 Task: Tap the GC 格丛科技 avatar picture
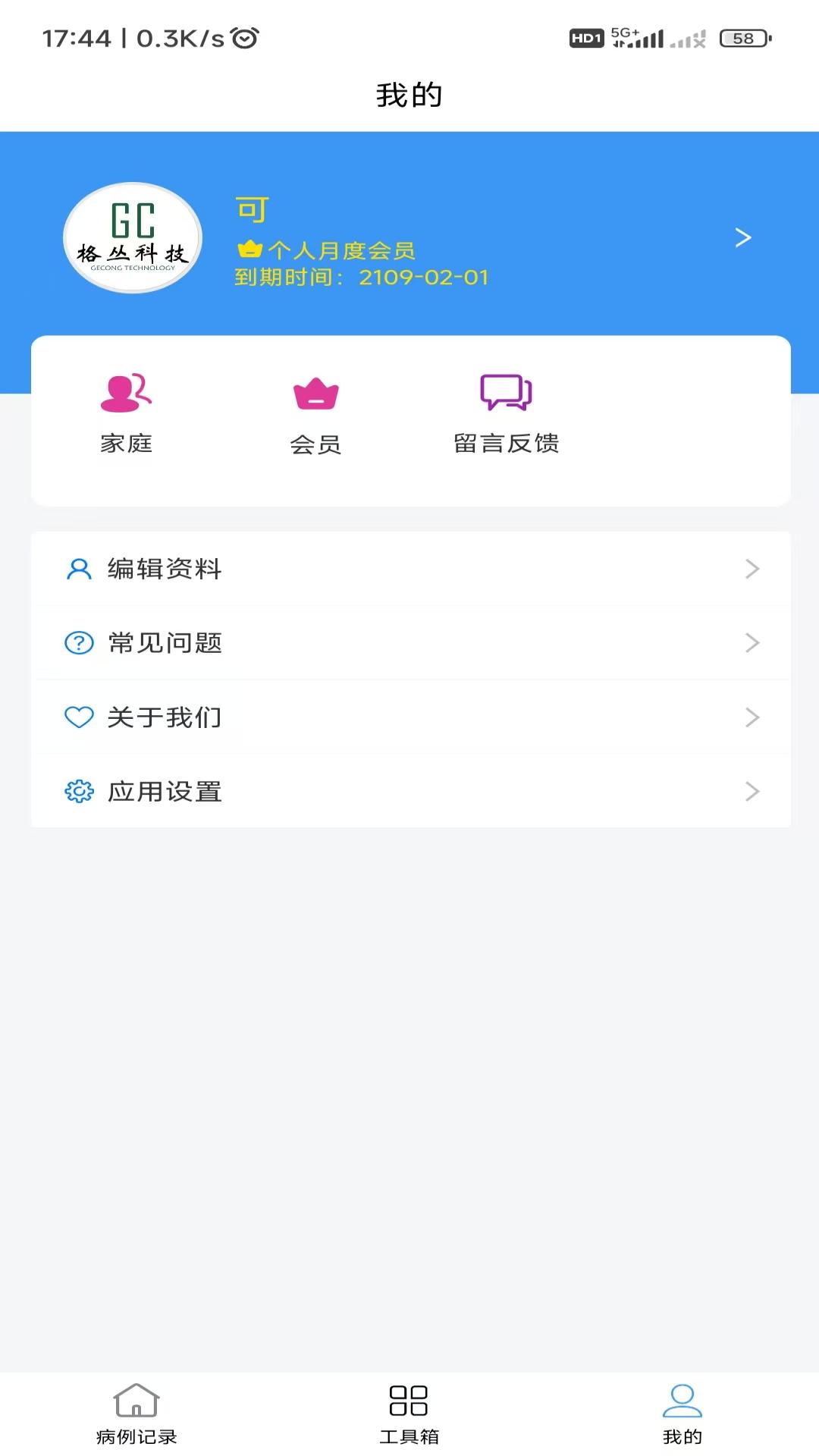pos(131,237)
